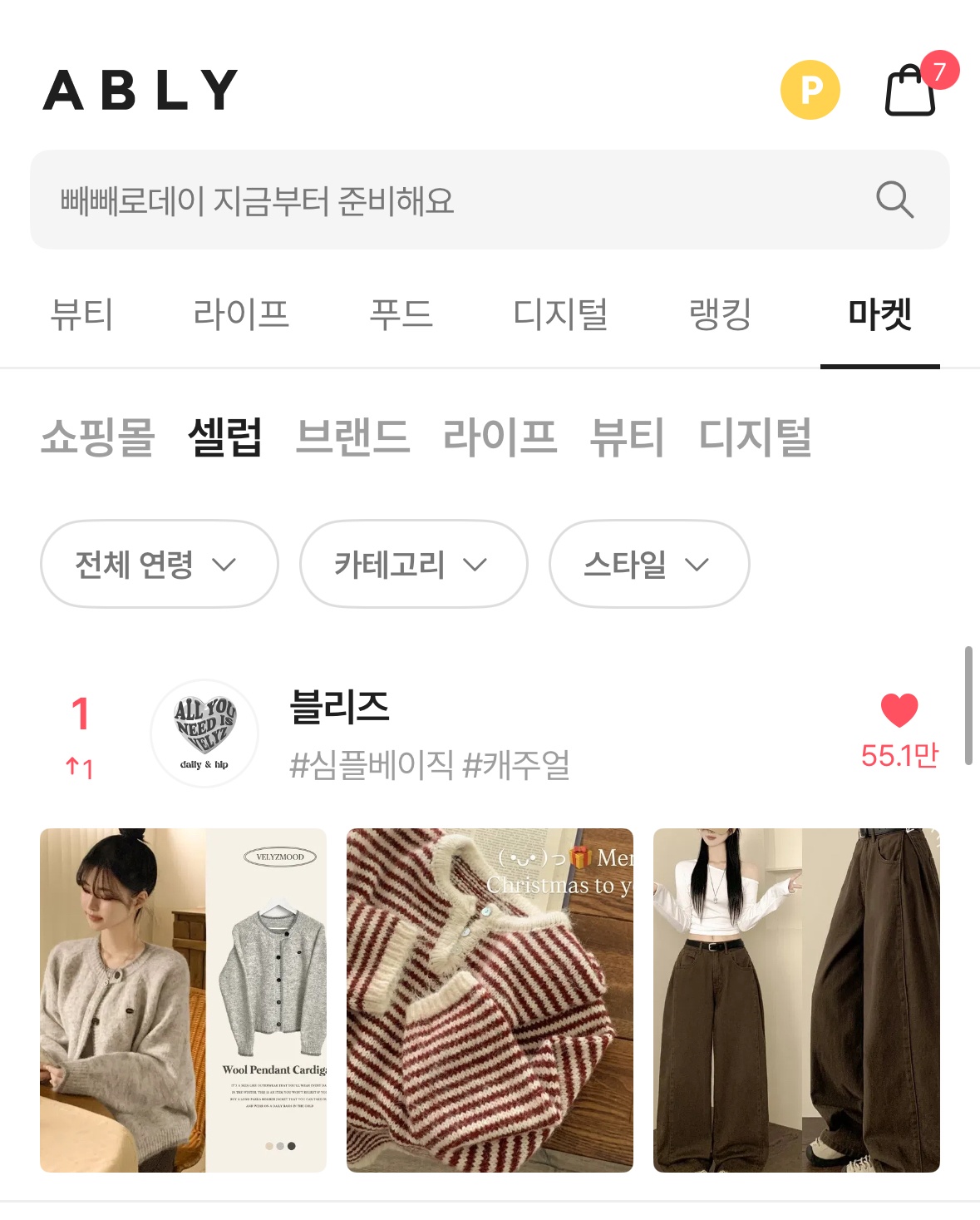This screenshot has height=1220, width=980.
Task: Open the 스타일 style filter
Action: [648, 564]
